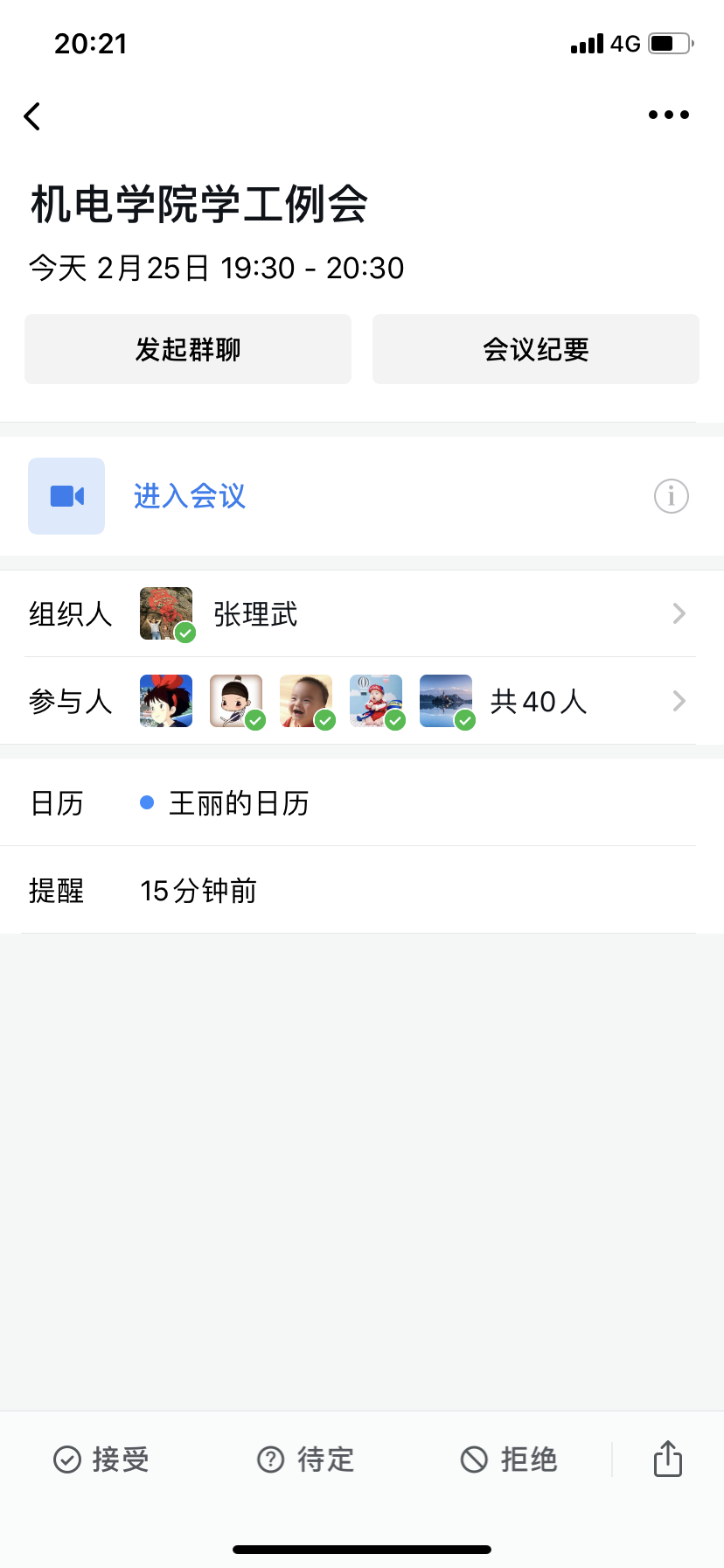The image size is (724, 1568).
Task: View the 共40人 participants list
Action: (x=538, y=701)
